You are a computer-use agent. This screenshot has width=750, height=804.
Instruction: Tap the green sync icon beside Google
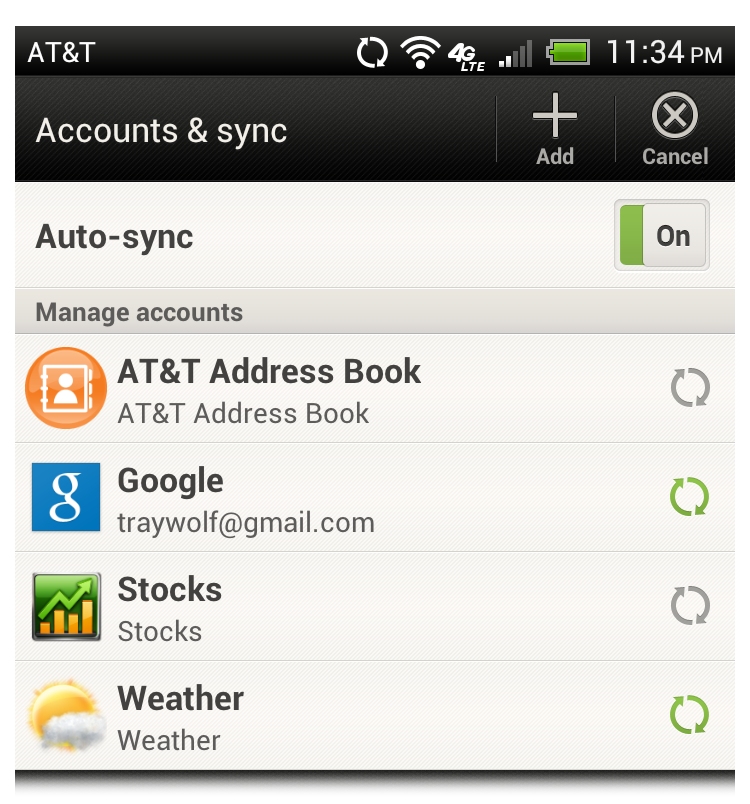pos(689,497)
